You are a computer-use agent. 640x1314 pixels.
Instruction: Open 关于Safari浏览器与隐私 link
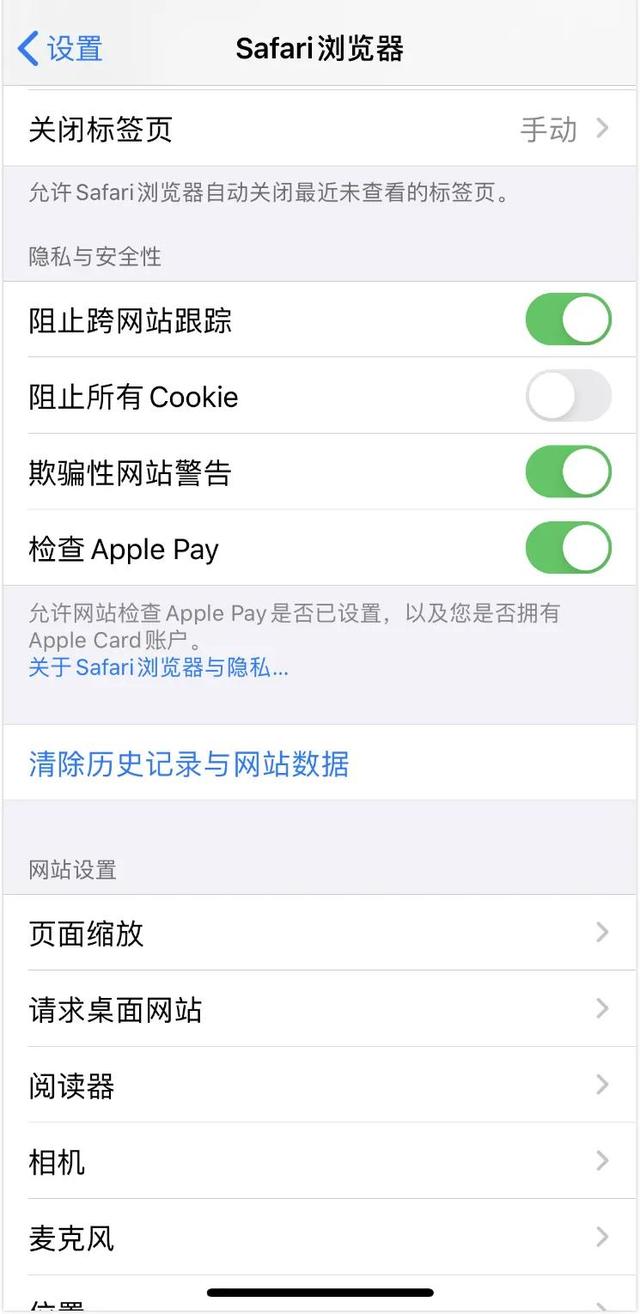click(158, 668)
